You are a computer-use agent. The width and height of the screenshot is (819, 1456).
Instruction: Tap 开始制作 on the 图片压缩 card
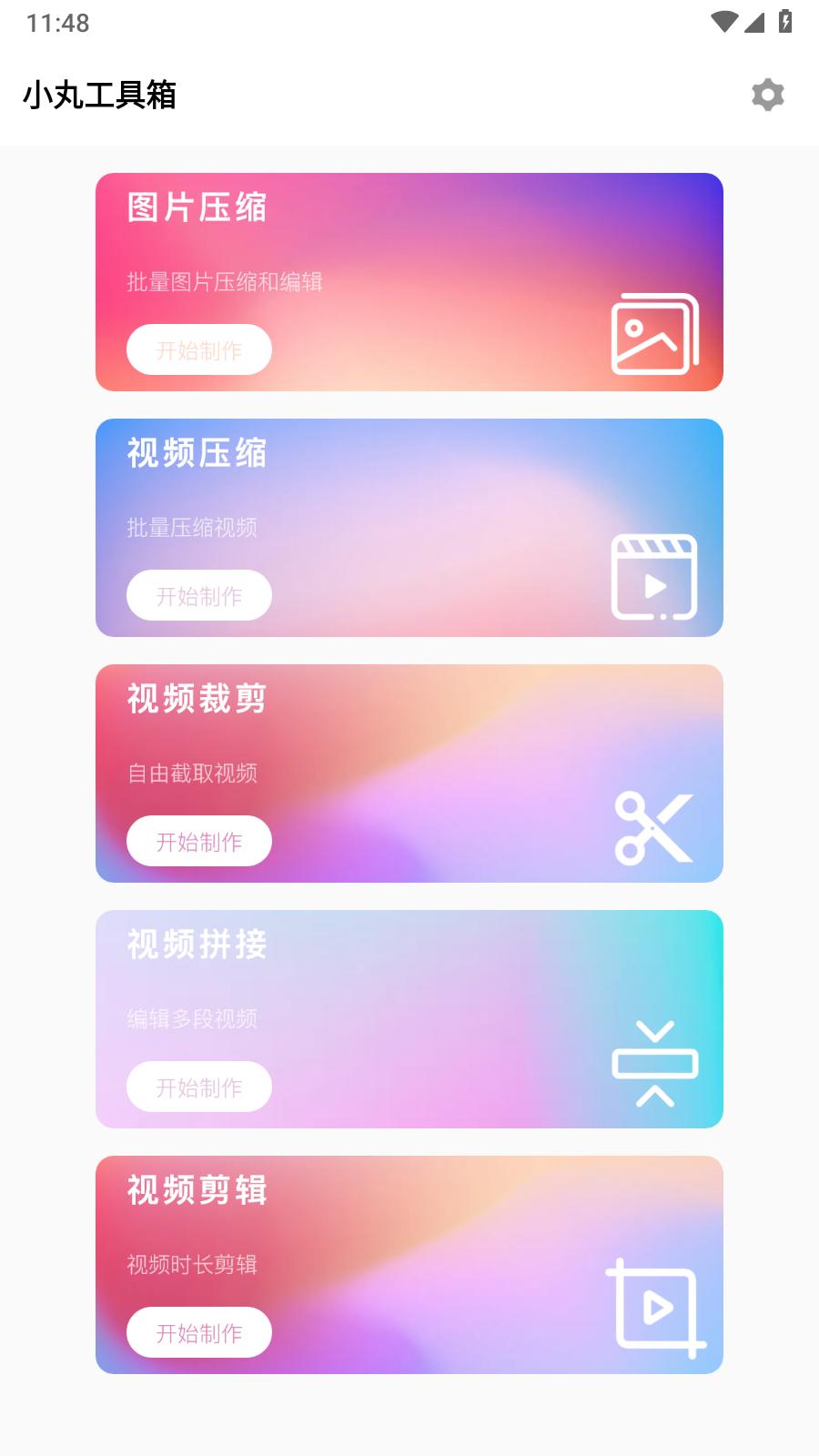pos(198,349)
